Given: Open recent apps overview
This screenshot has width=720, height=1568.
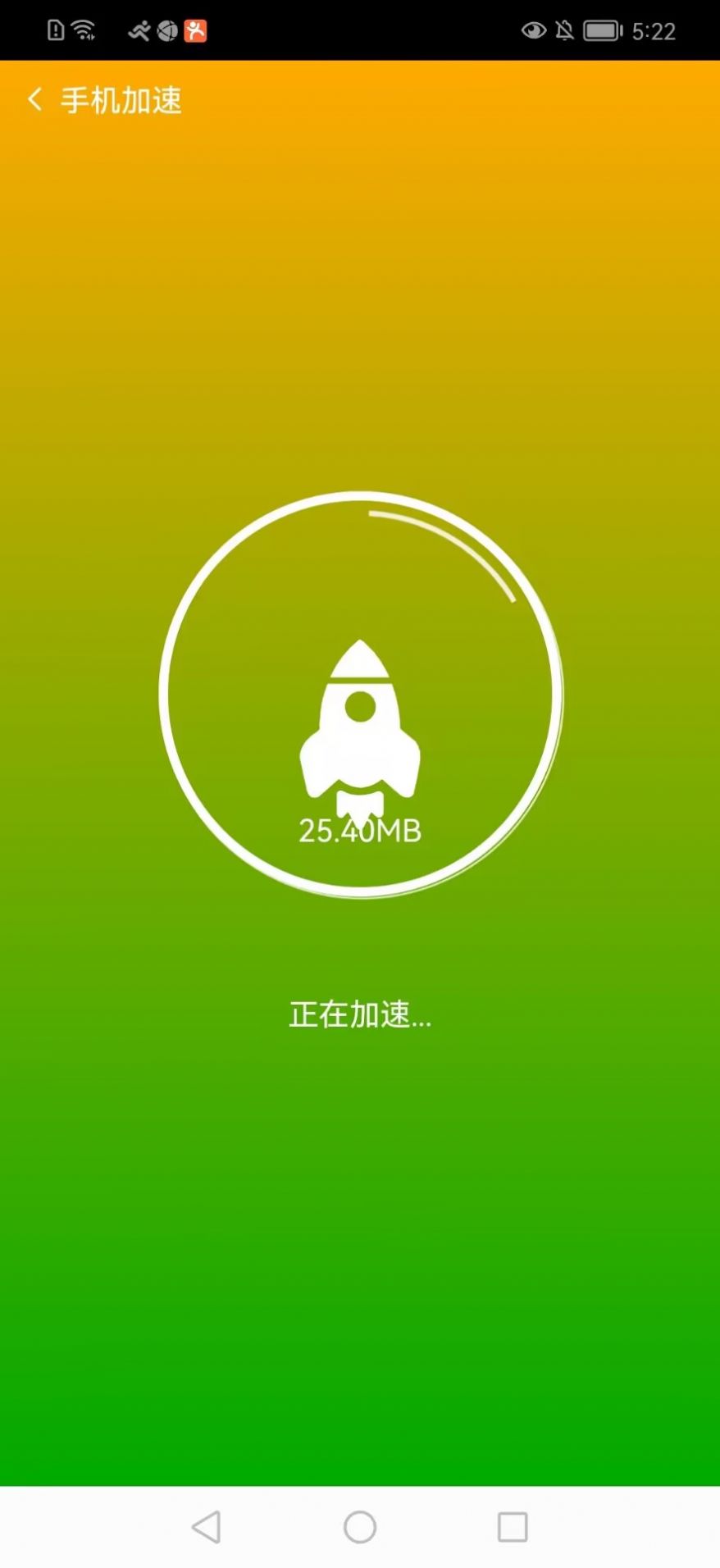Looking at the screenshot, I should tap(513, 1526).
